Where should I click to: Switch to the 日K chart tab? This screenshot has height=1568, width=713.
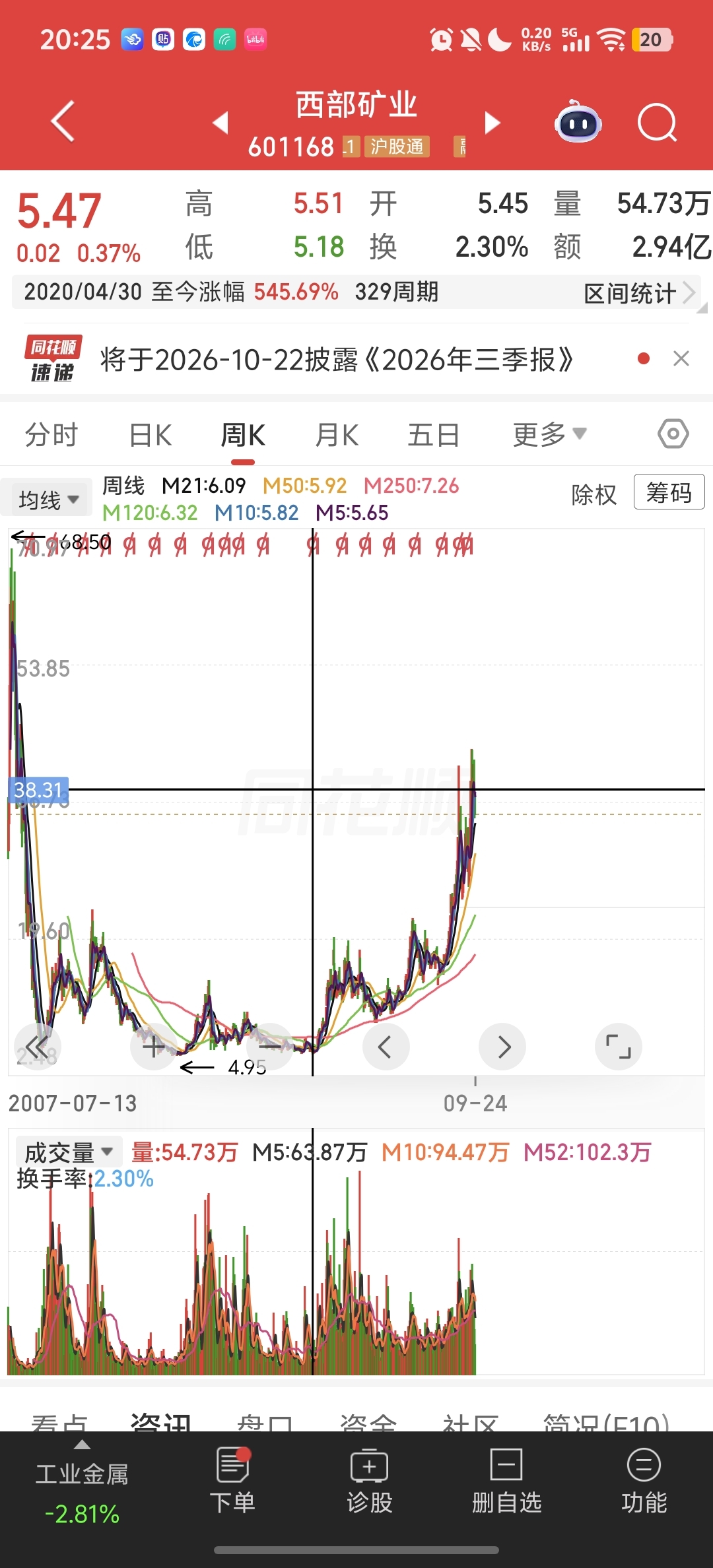[x=150, y=435]
